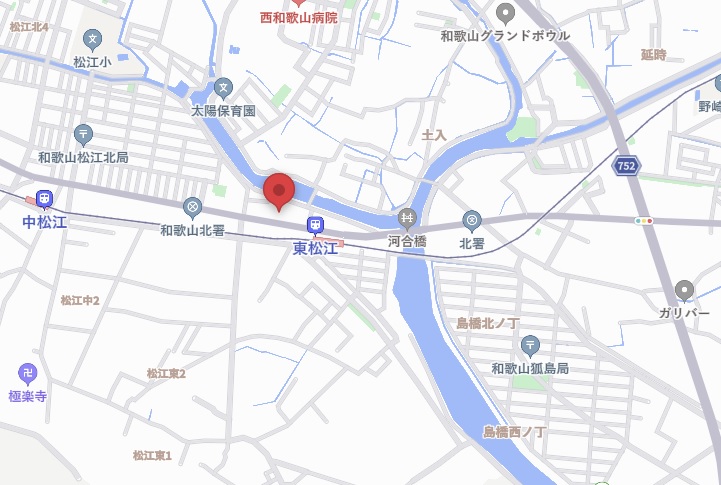Select the 和歌山グランドボウル marker
Image resolution: width=721 pixels, height=485 pixels.
click(505, 14)
